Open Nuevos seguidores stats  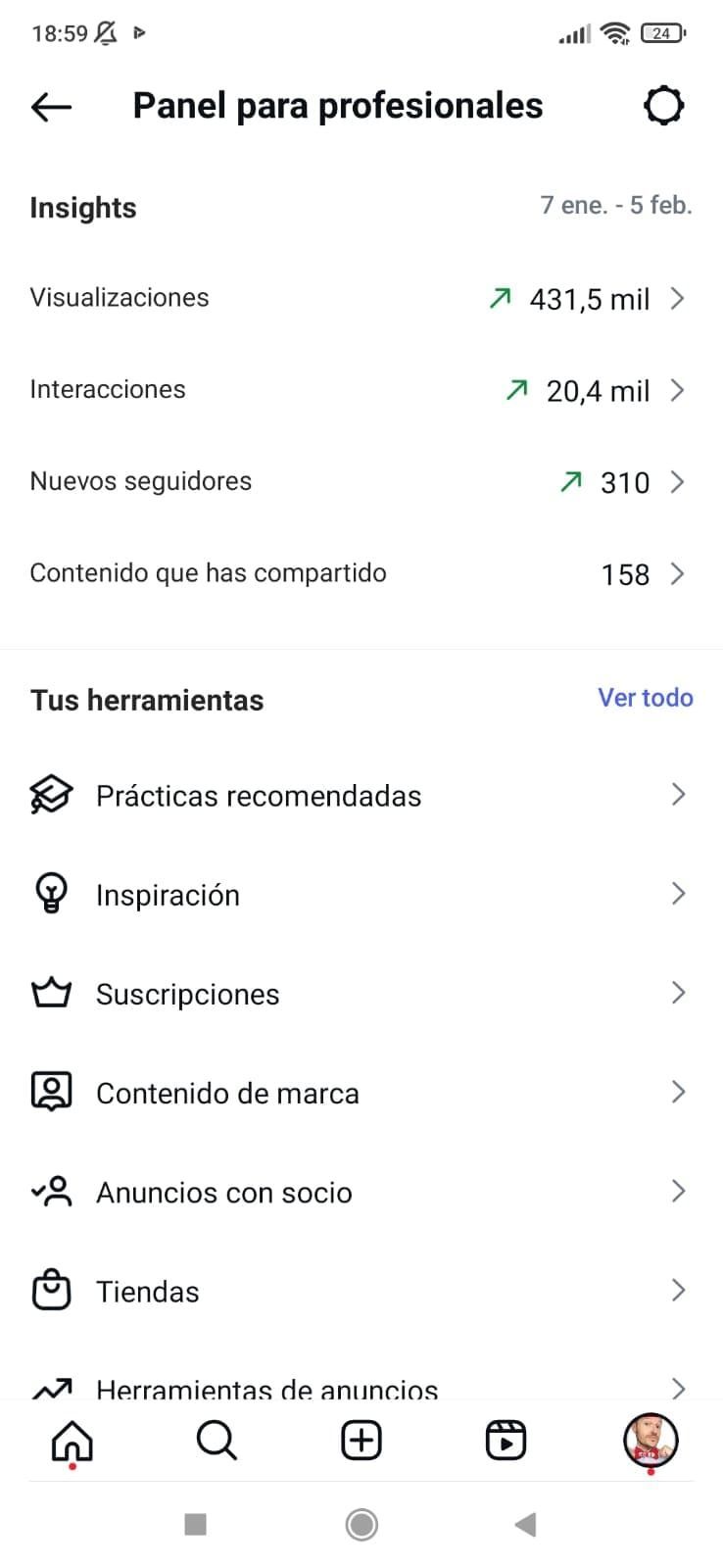pyautogui.click(x=361, y=481)
